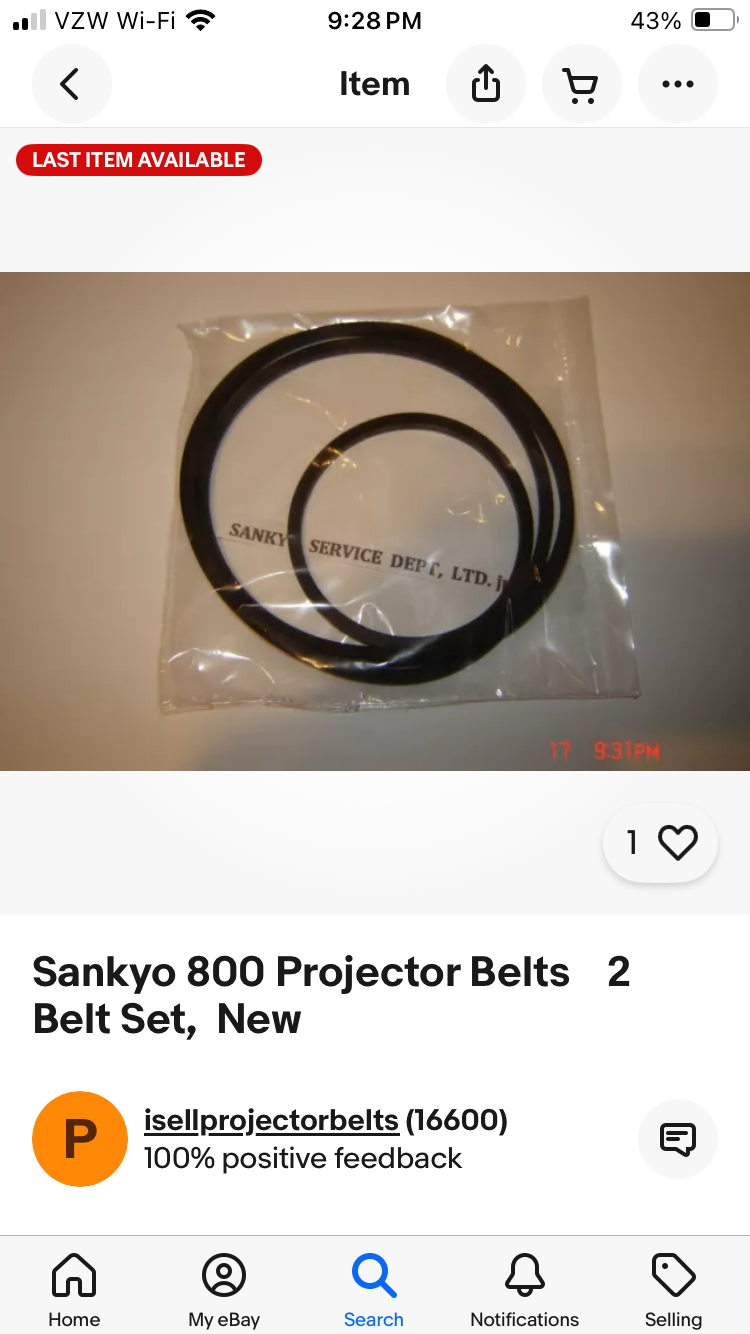Share this Sankyo belt listing
The width and height of the screenshot is (750, 1334).
point(485,85)
